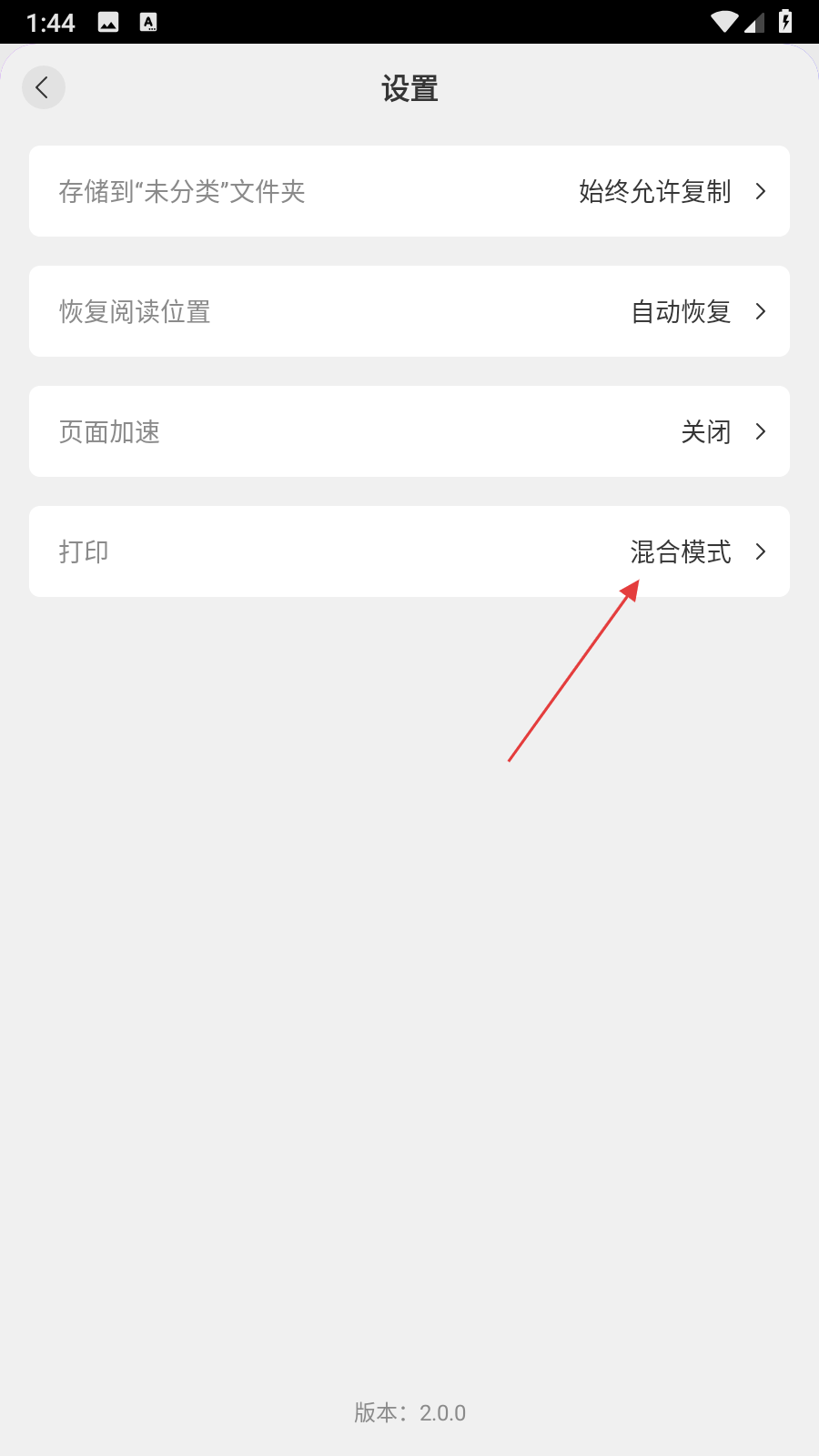Open the 存储到“未分类”文件夹 setting
This screenshot has height=1456, width=819.
tap(409, 191)
